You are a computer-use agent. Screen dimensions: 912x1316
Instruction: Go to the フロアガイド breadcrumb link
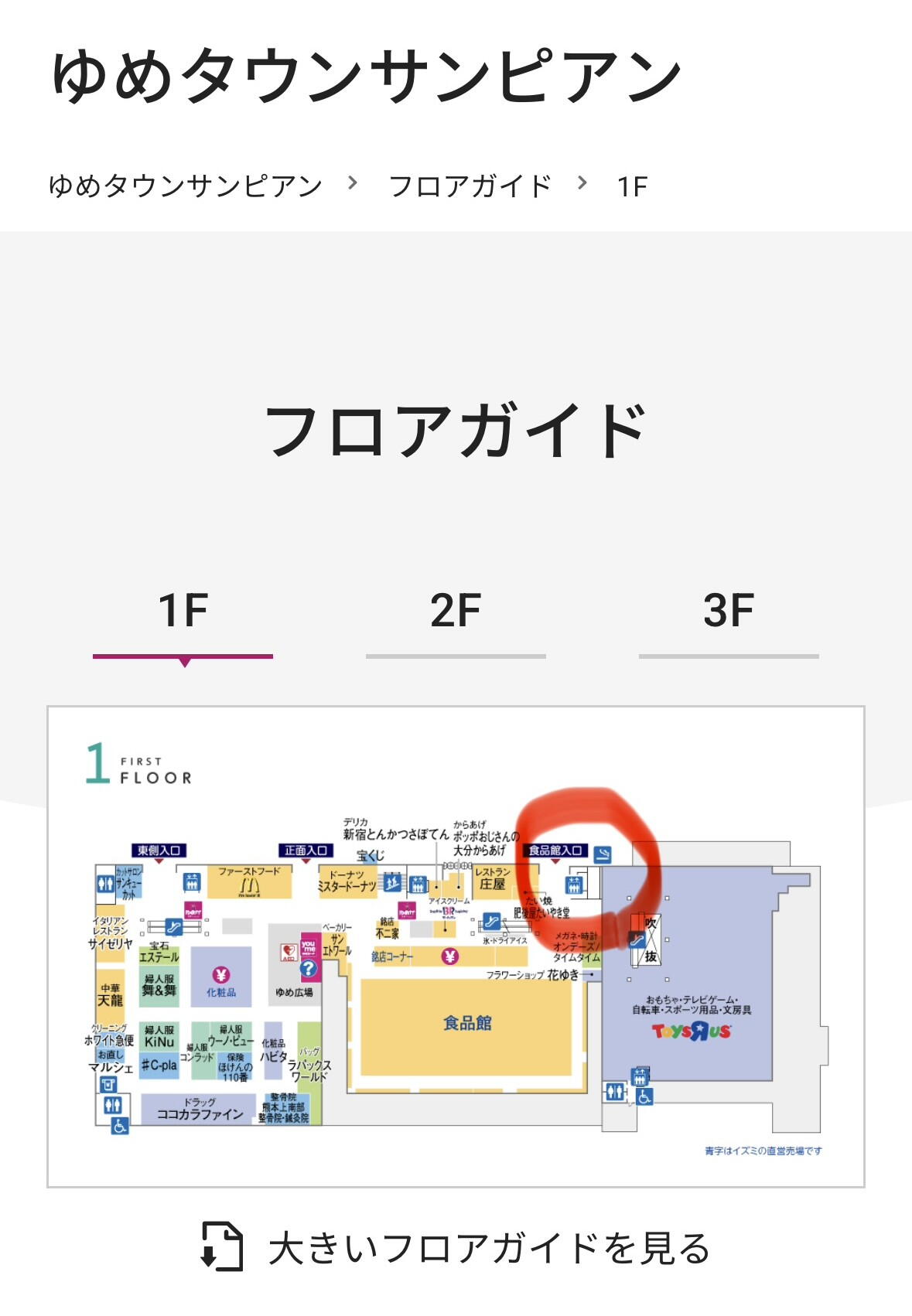coord(470,186)
